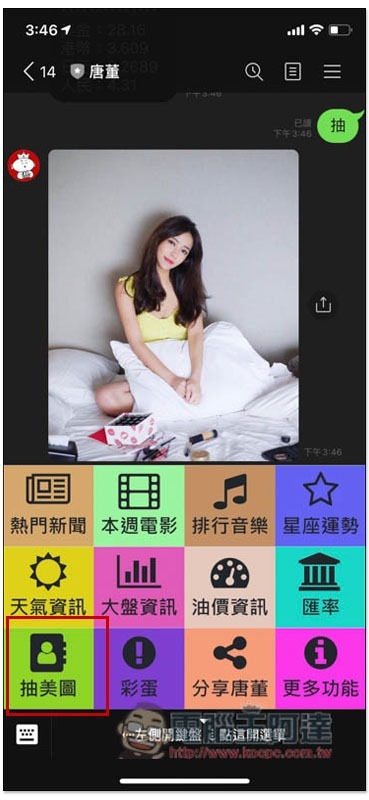Viewport: 369px width, 800px height.
Task: Open 更多功能 tile
Action: coord(321,668)
